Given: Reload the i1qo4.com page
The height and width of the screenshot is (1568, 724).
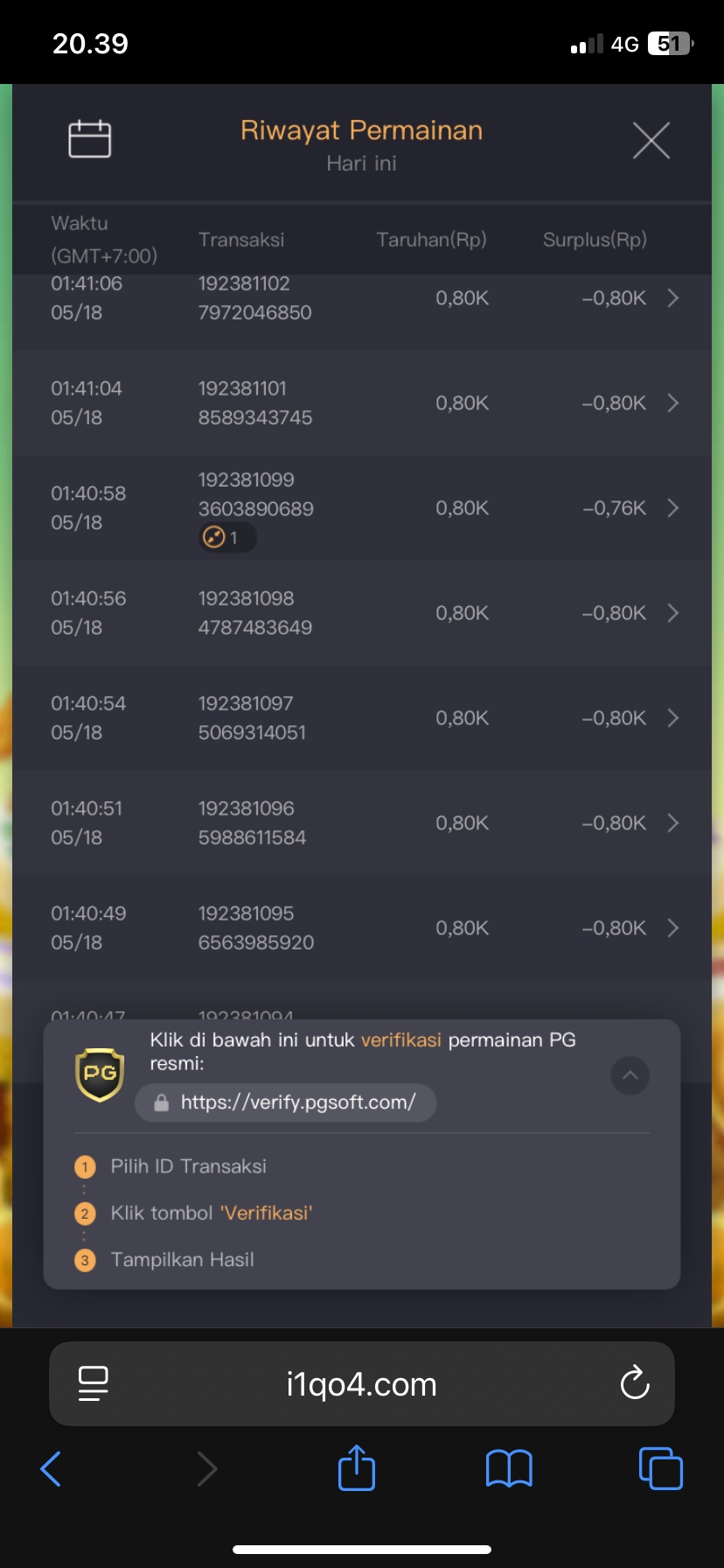Looking at the screenshot, I should [x=634, y=1383].
